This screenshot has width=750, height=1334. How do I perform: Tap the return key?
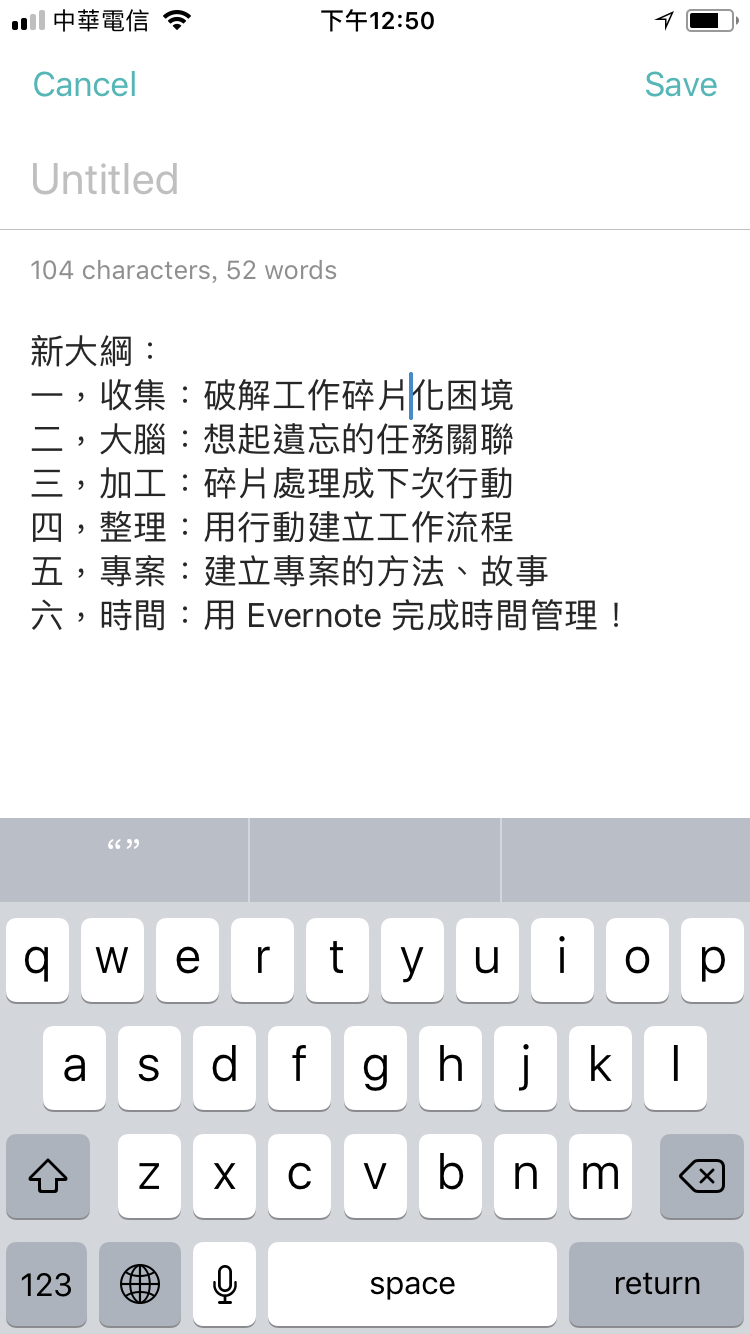pyautogui.click(x=656, y=1283)
